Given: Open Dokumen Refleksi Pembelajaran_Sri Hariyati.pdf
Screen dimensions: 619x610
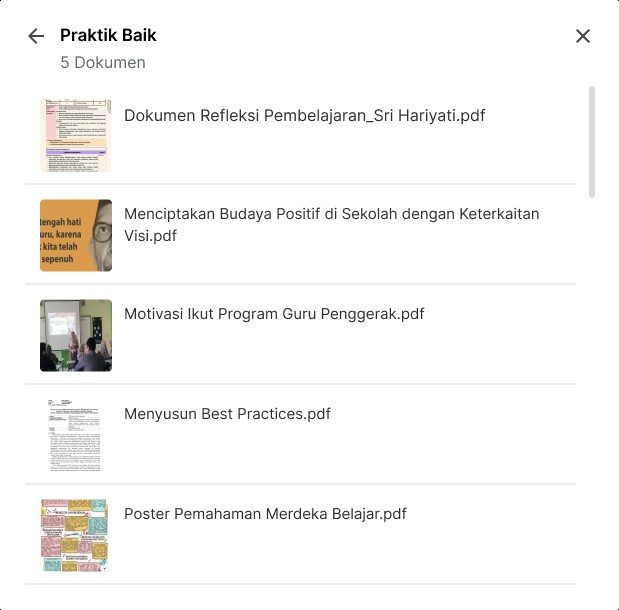Looking at the screenshot, I should coord(304,116).
